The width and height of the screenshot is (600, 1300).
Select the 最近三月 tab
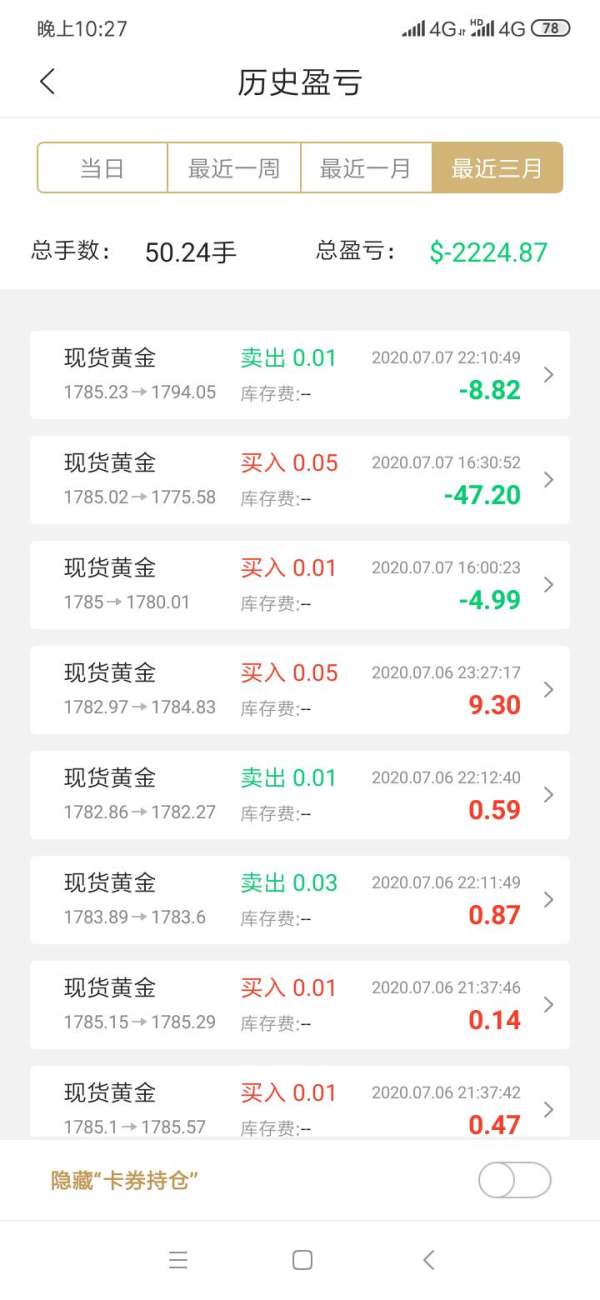point(497,168)
